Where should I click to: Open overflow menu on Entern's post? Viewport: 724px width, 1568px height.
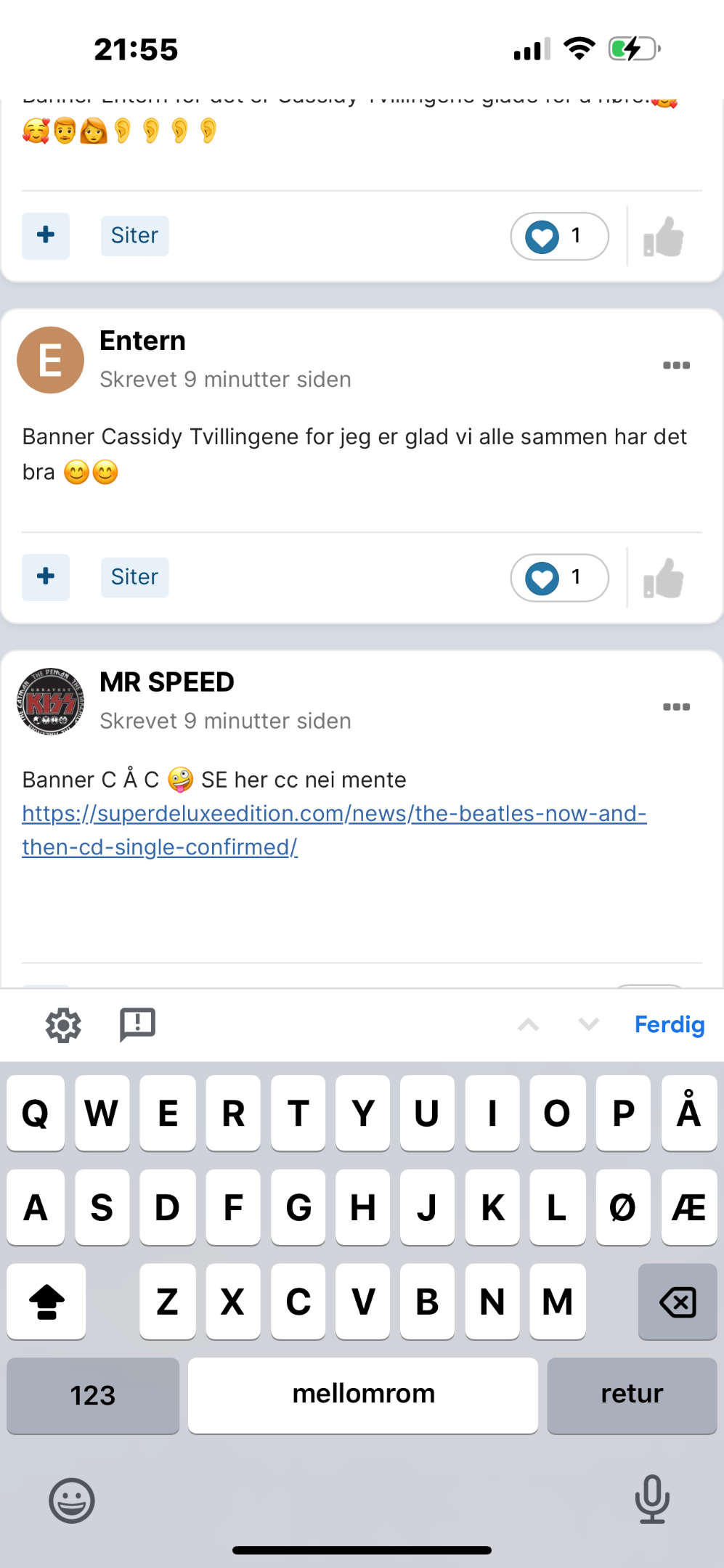pyautogui.click(x=676, y=365)
